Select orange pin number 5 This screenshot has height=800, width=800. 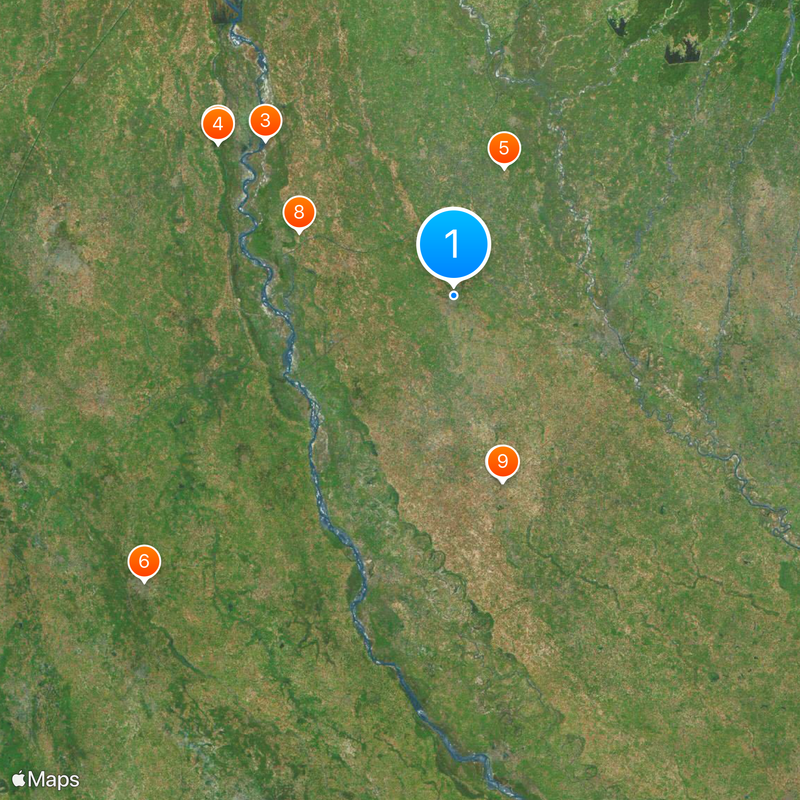(x=504, y=149)
